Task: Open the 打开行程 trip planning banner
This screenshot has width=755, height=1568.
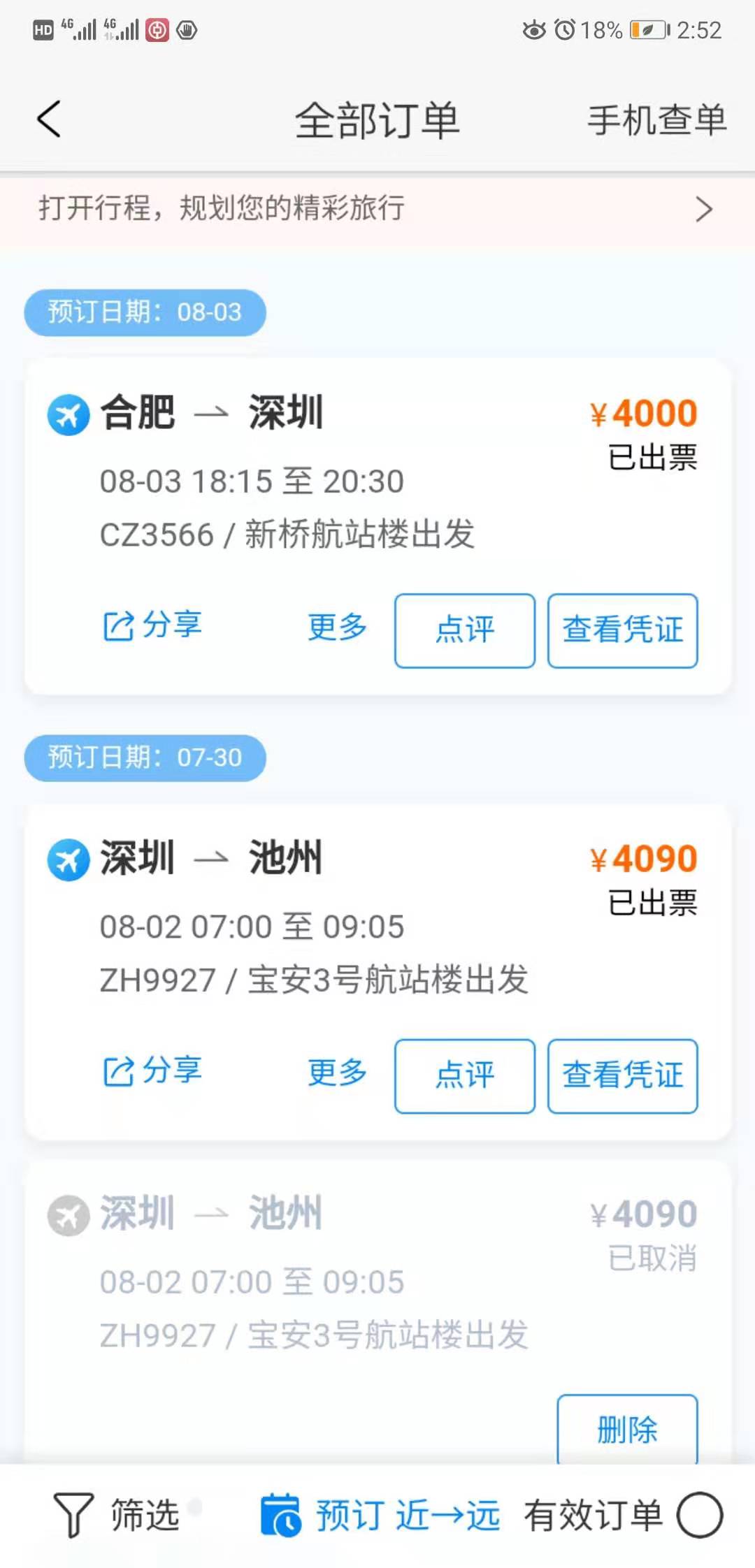Action: [377, 209]
